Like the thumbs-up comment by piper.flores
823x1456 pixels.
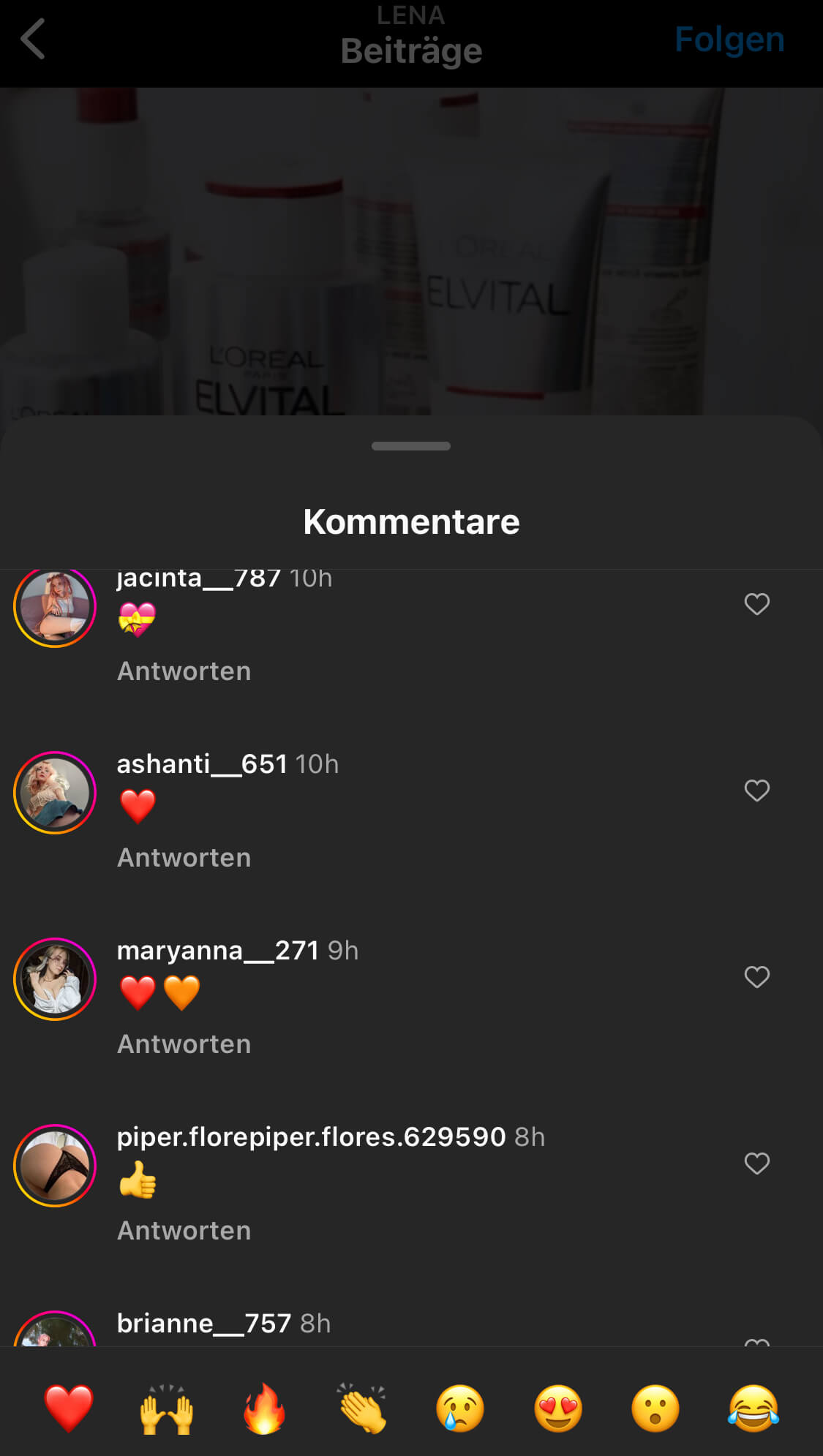pos(756,1163)
